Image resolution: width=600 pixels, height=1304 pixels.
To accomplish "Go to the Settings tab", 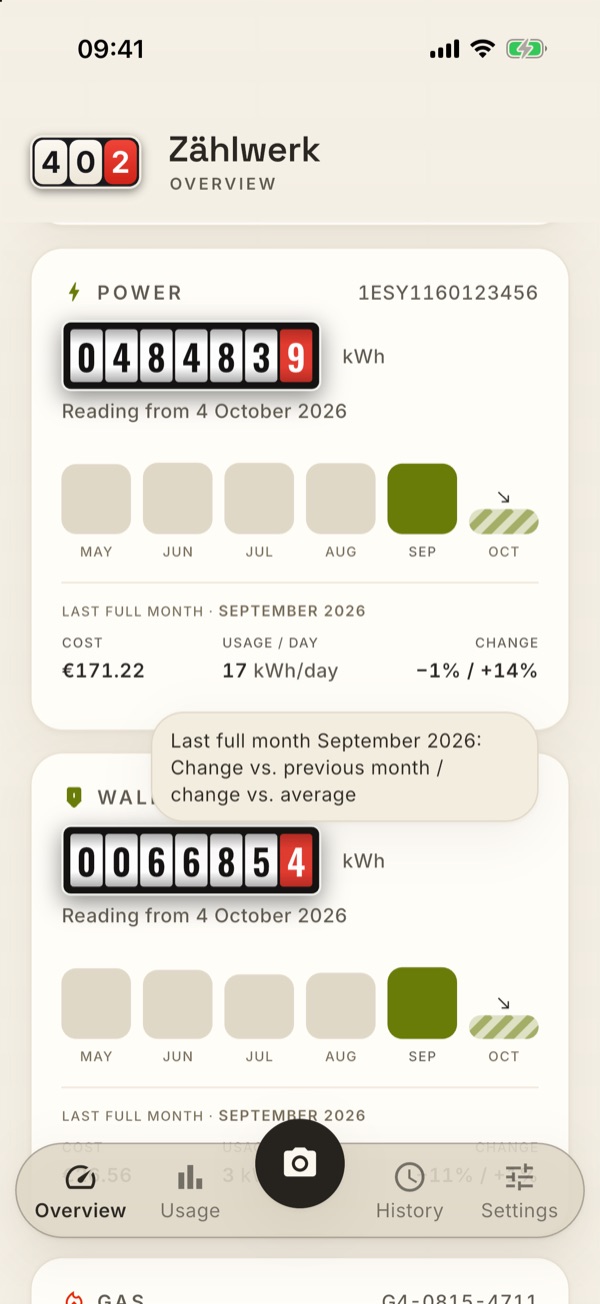I will pyautogui.click(x=519, y=1191).
